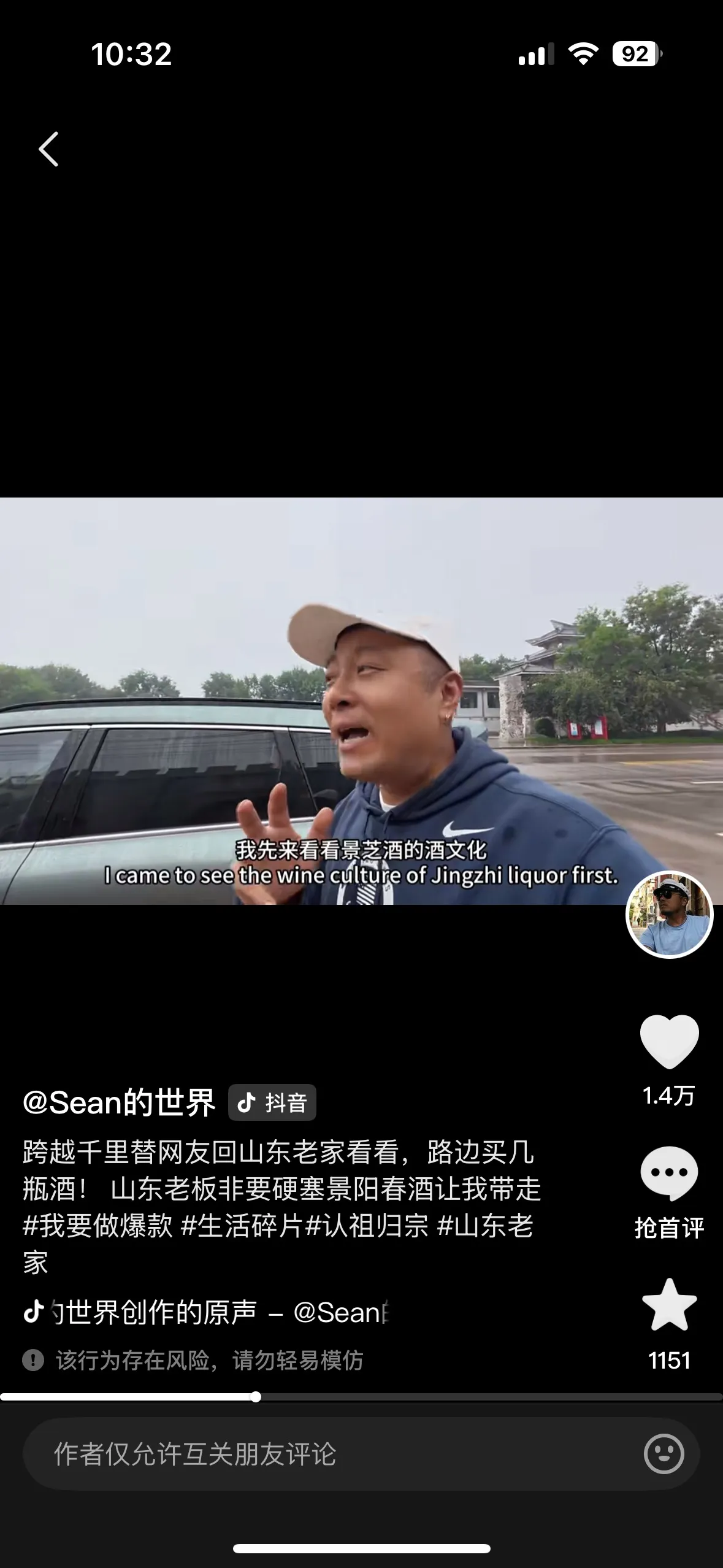
Task: Open the creator's profile avatar
Action: (x=669, y=914)
